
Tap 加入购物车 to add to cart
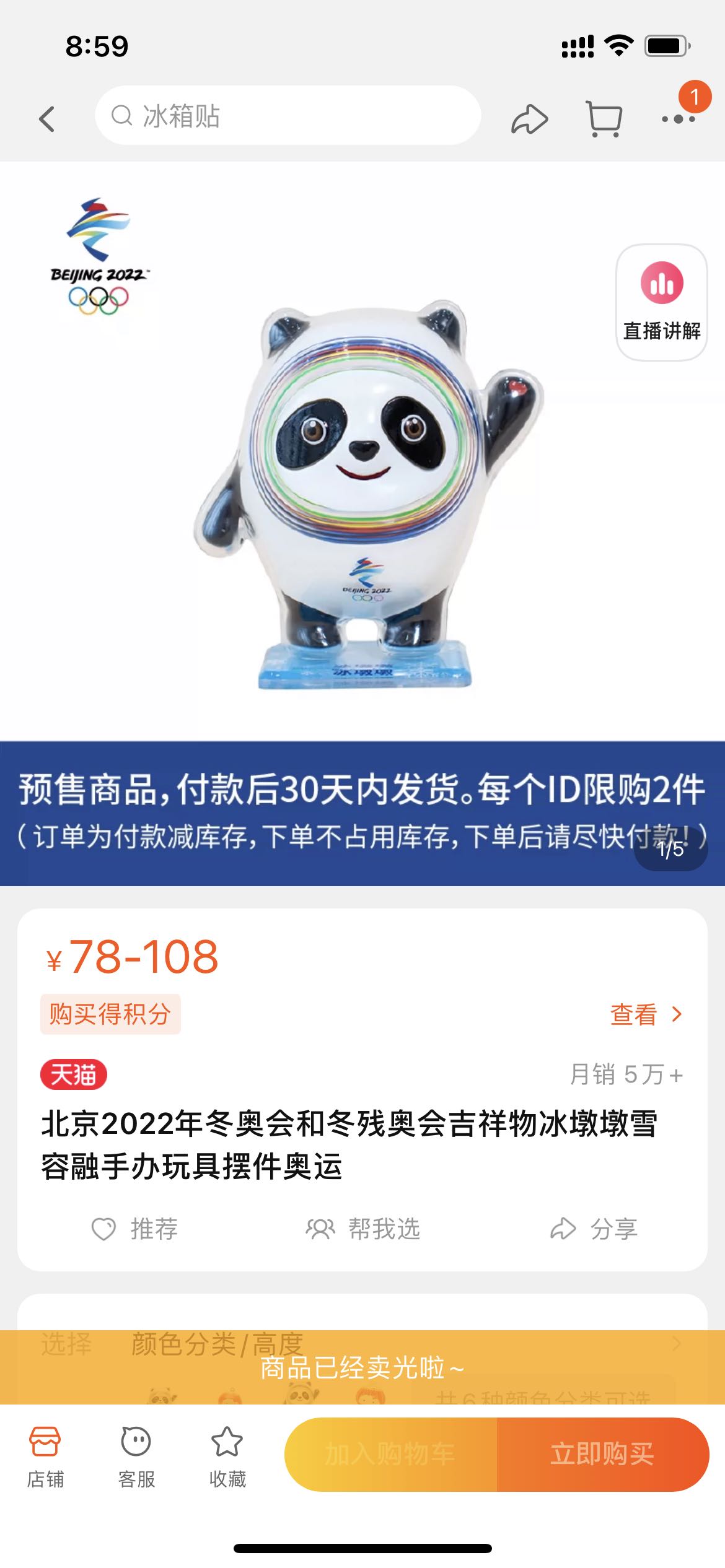point(390,1454)
